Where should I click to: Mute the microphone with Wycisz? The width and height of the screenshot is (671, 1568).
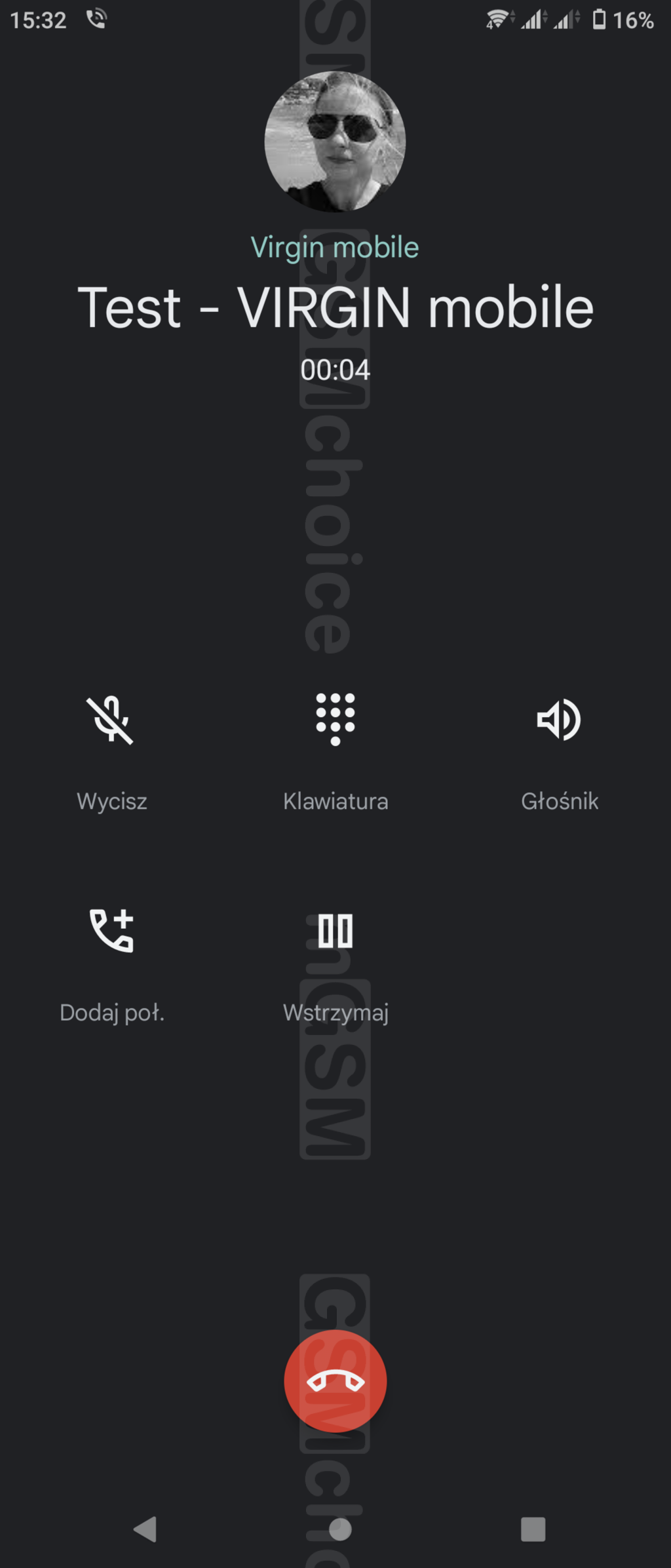111,720
